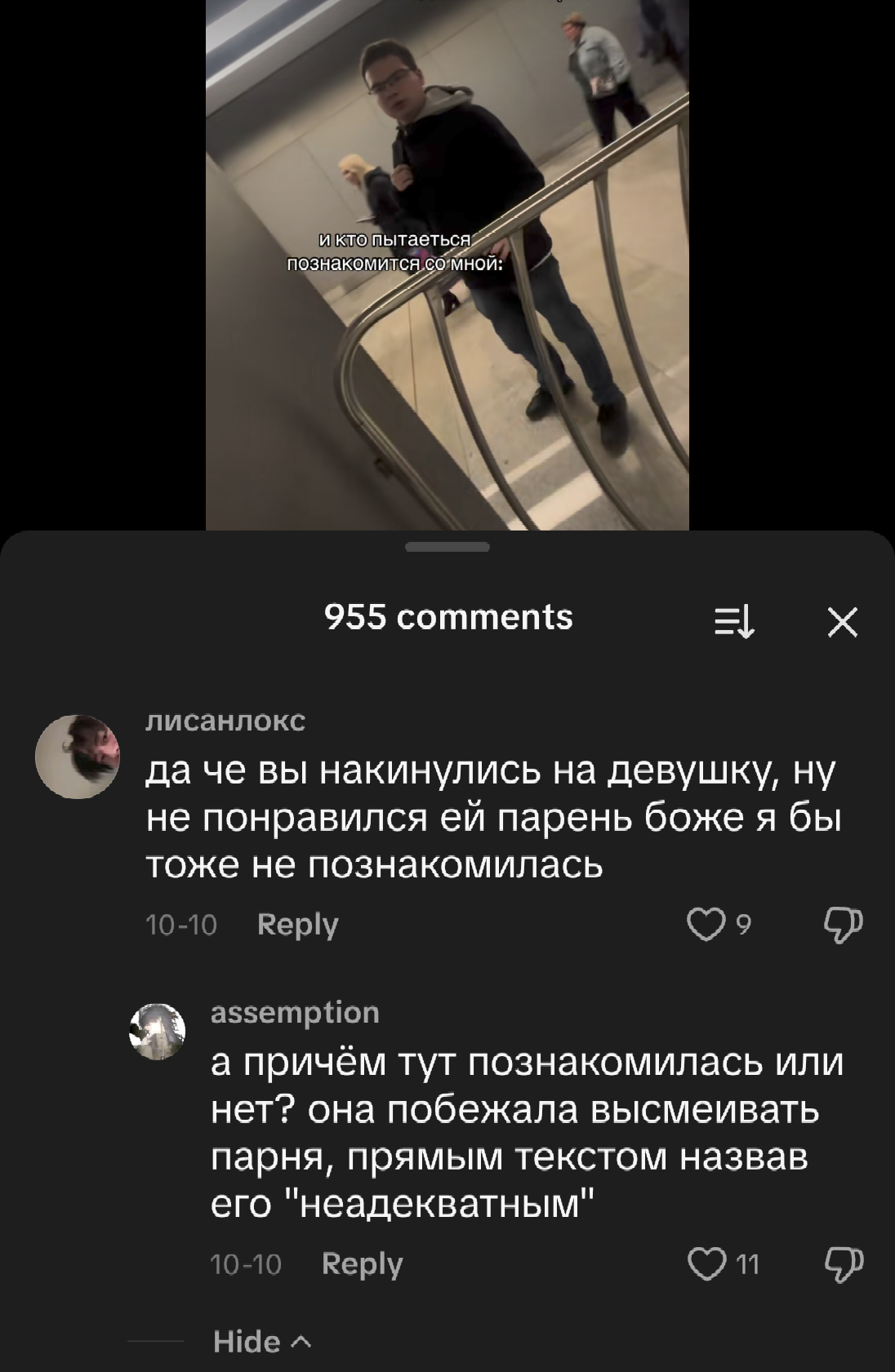Open the assemption username
895x1372 pixels.
[295, 1012]
